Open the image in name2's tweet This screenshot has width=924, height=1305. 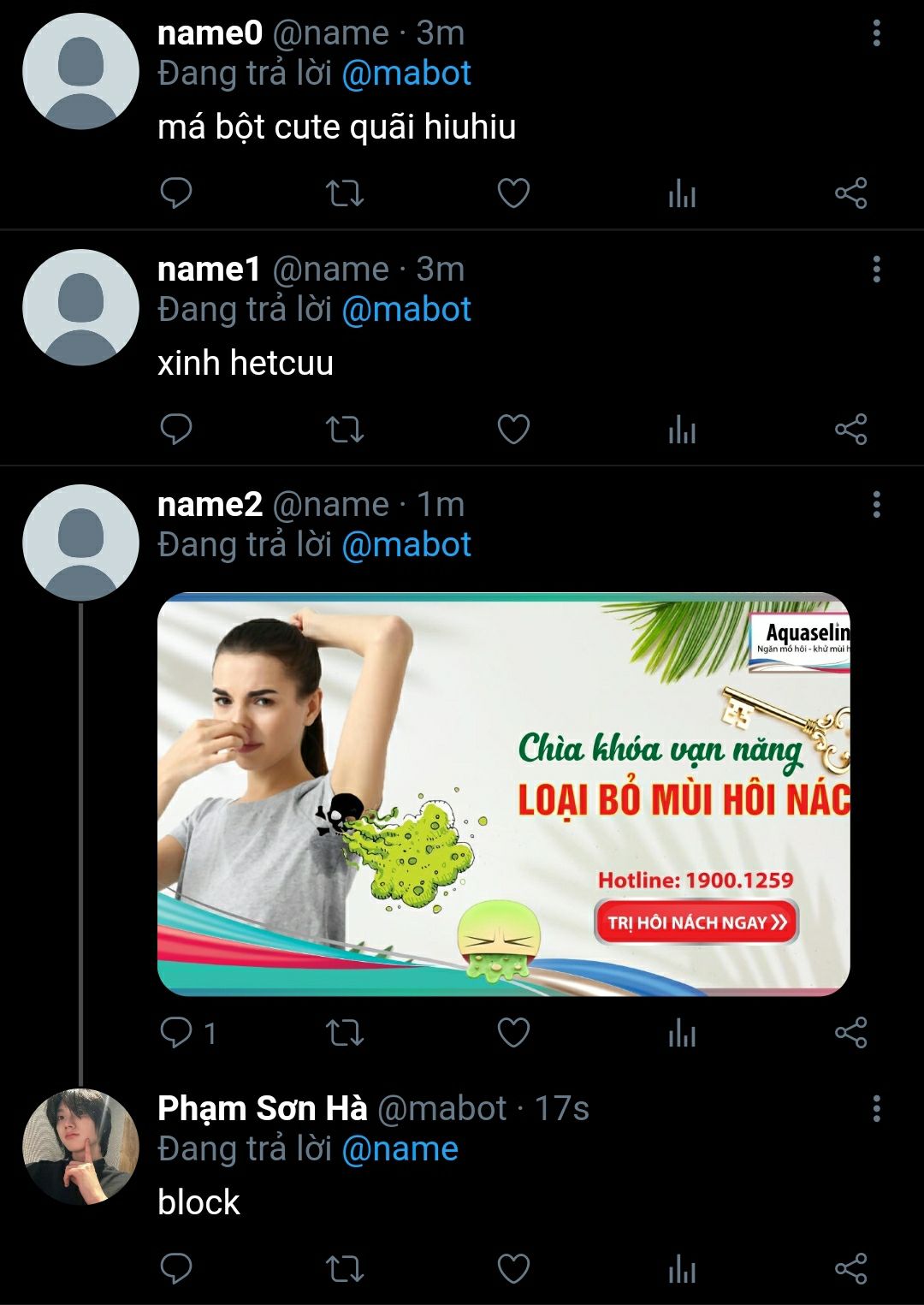503,793
